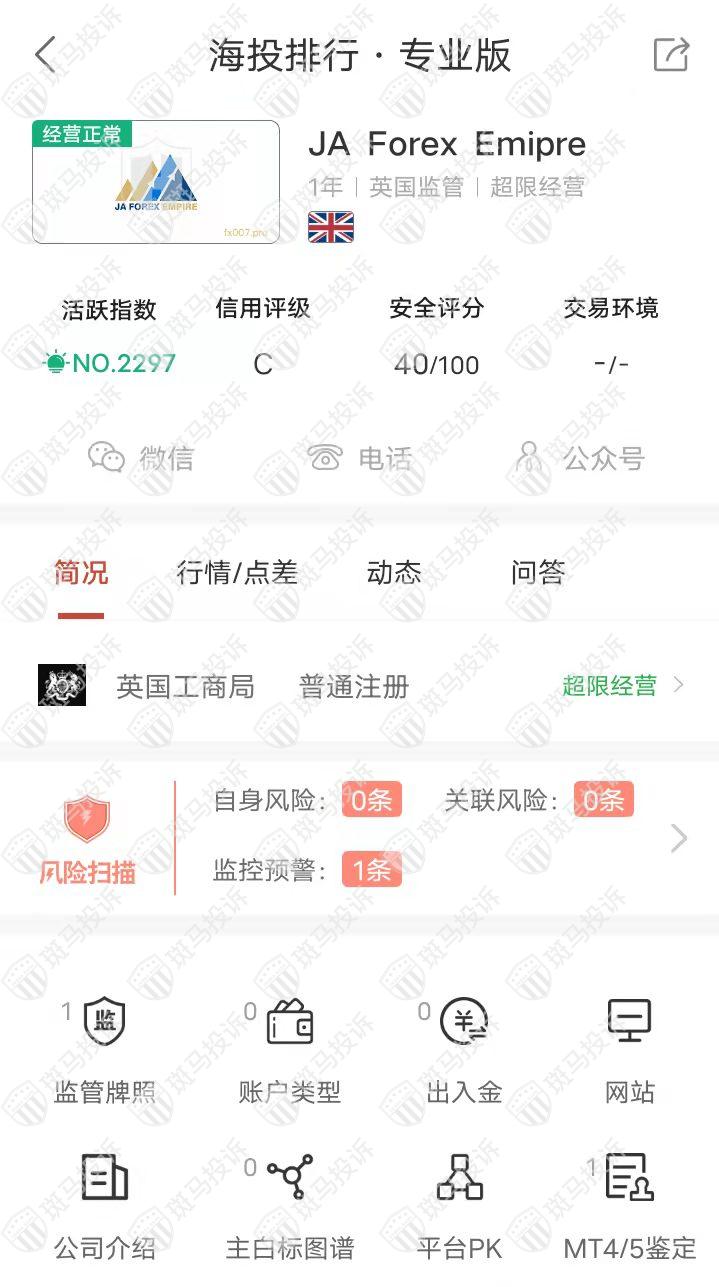Open 监管牌照 license info
Screen dimensions: 719x1287
click(x=104, y=1048)
